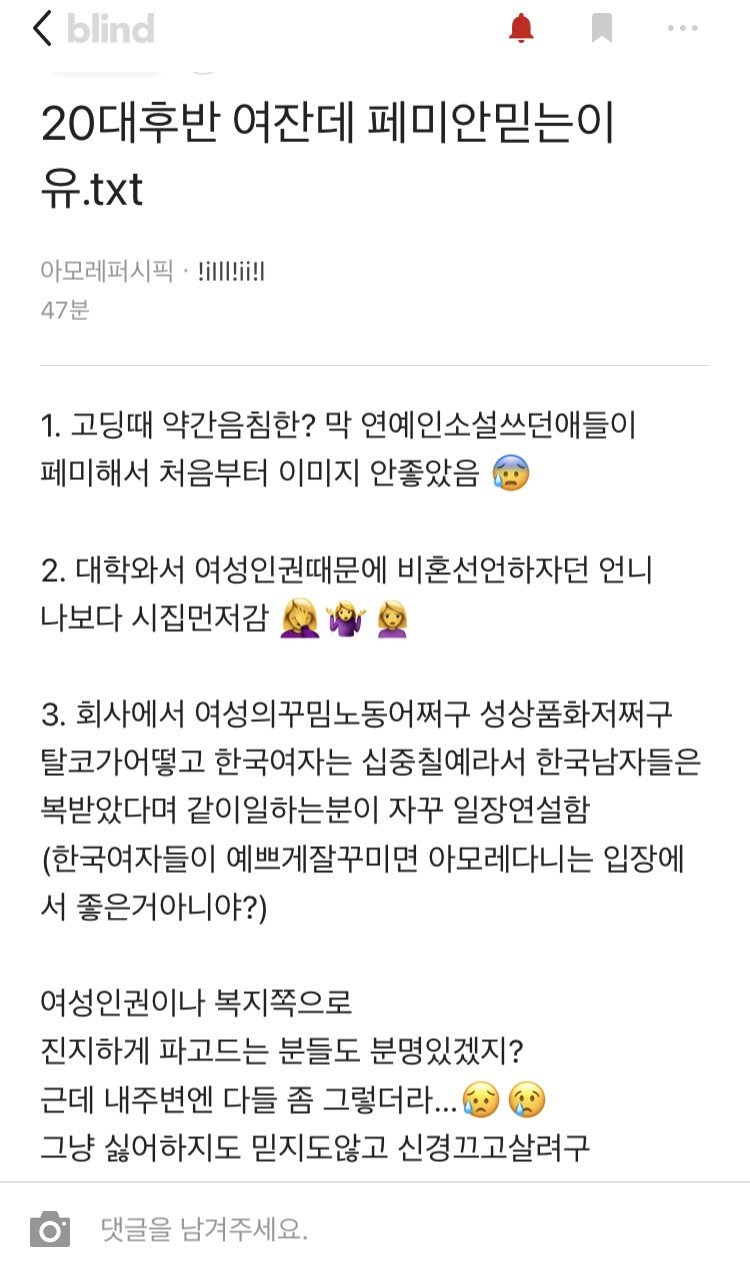Go back from this post
Screen dimensions: 750x1268
(42, 29)
